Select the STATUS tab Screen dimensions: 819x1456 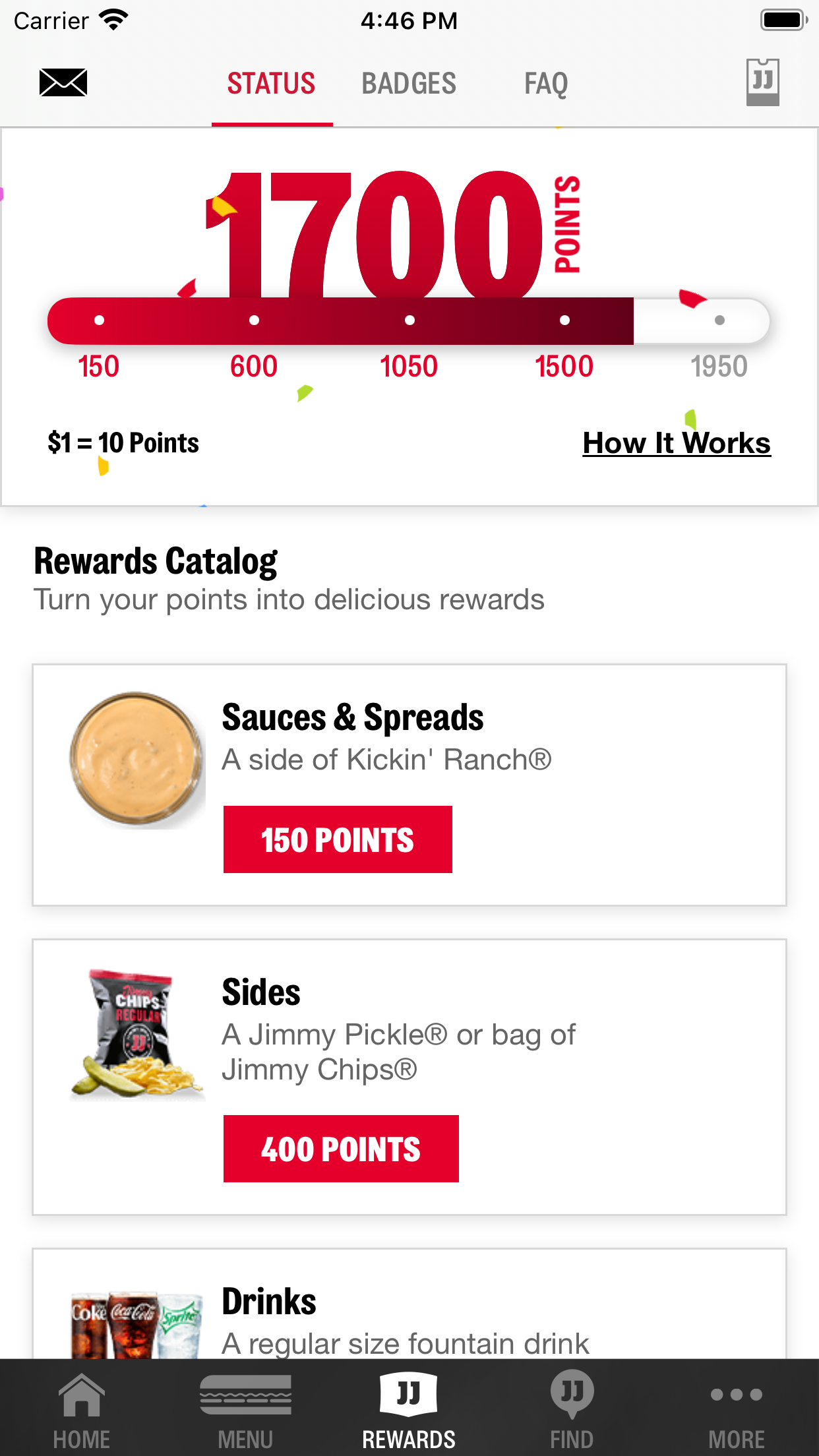pos(272,83)
